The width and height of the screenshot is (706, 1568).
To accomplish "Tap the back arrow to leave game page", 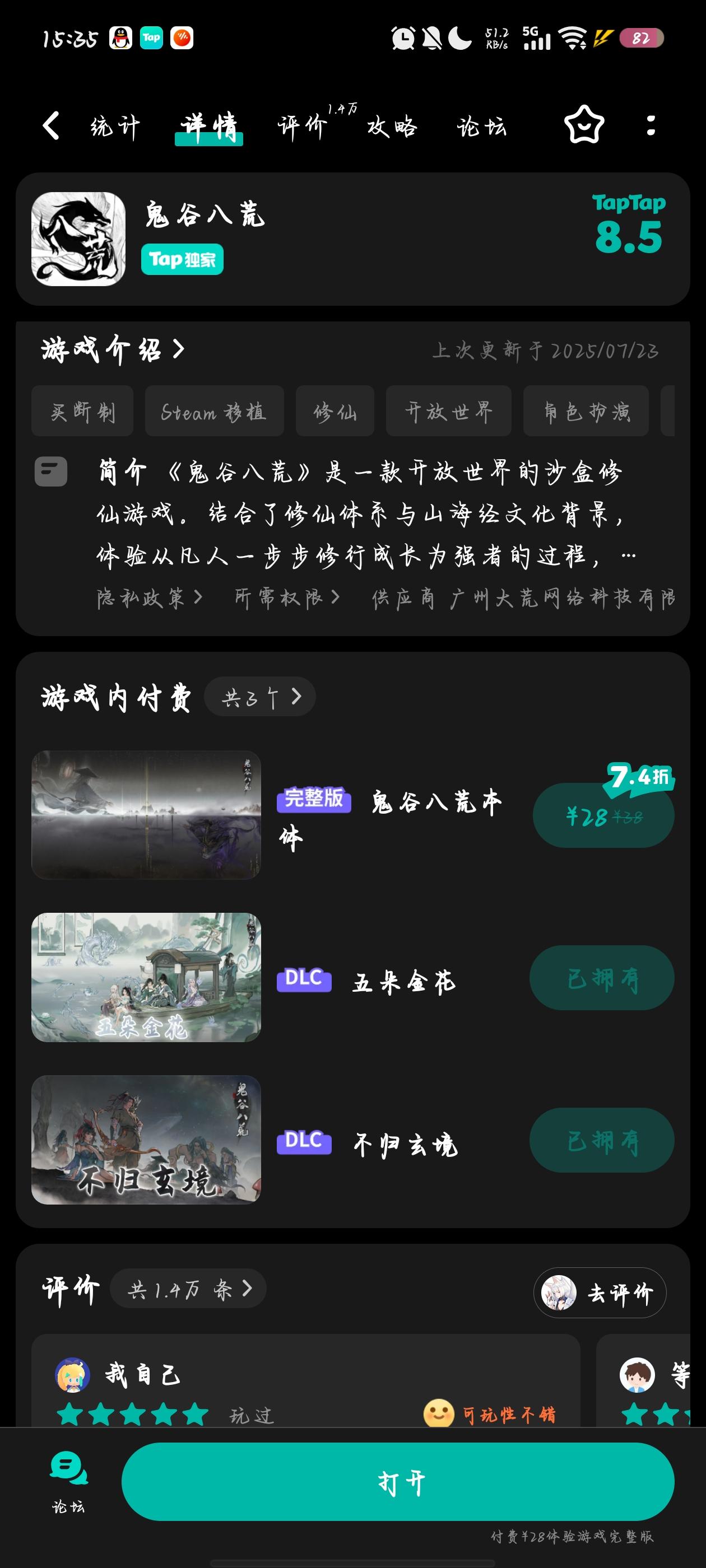I will (51, 126).
